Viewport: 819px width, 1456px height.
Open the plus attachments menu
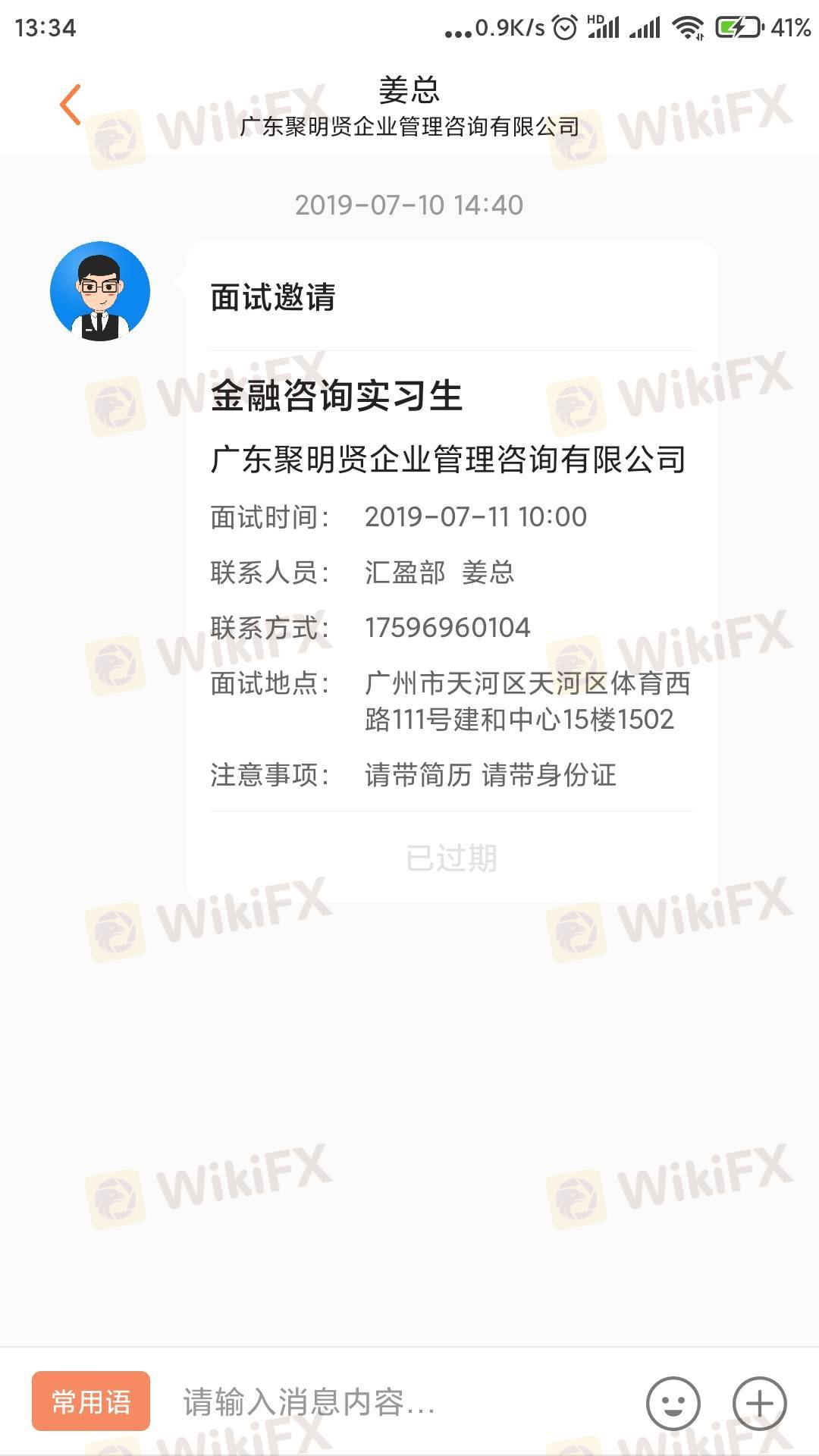(x=759, y=1403)
